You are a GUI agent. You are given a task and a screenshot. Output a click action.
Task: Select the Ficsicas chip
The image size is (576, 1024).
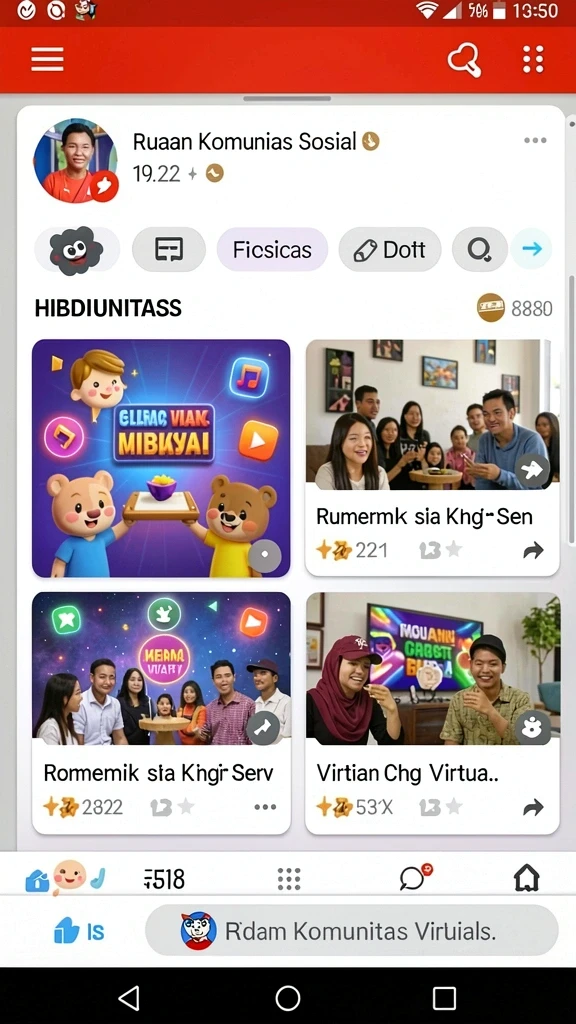point(272,249)
